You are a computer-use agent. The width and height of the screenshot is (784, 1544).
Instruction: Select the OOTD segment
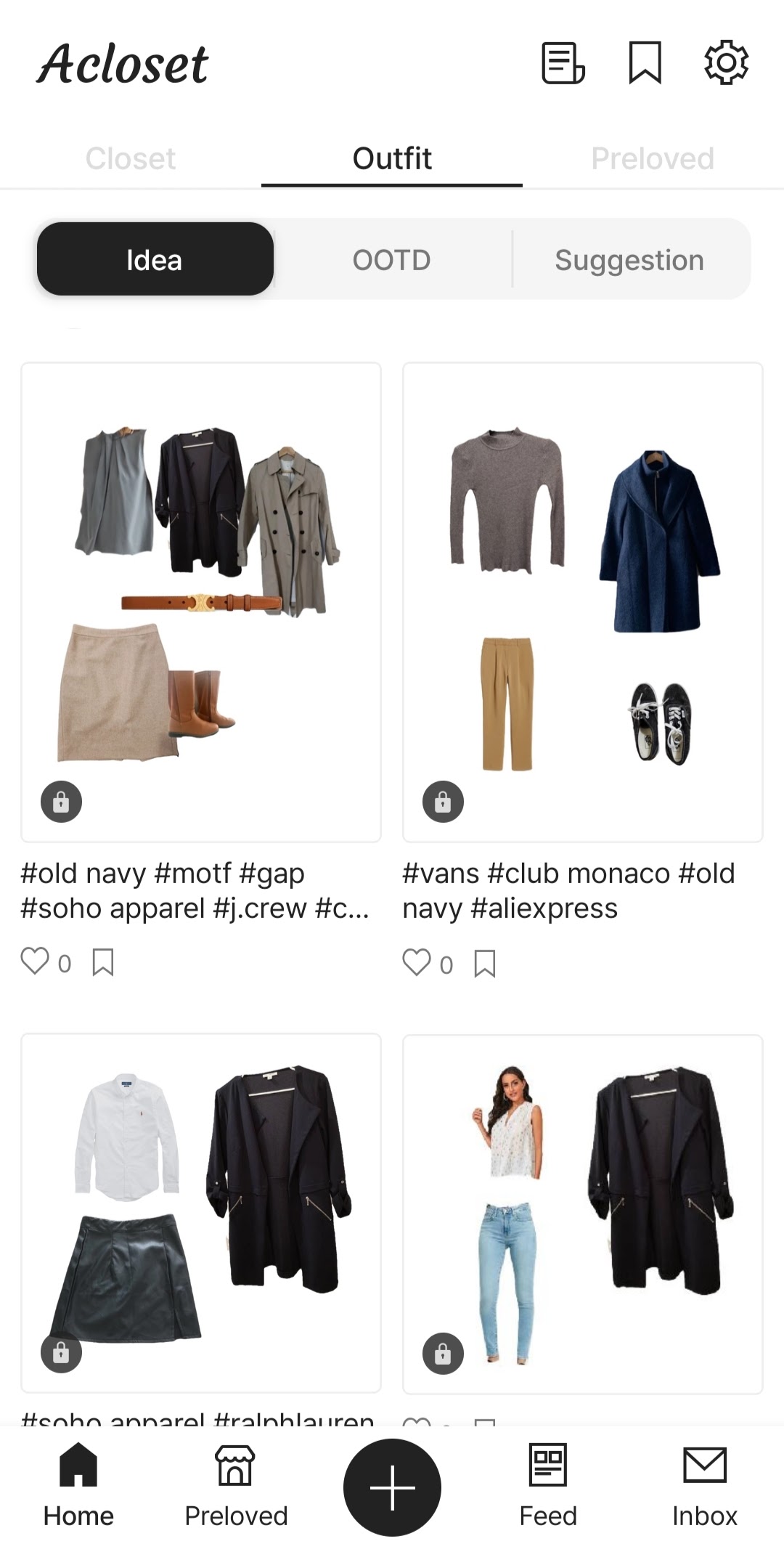pyautogui.click(x=392, y=260)
